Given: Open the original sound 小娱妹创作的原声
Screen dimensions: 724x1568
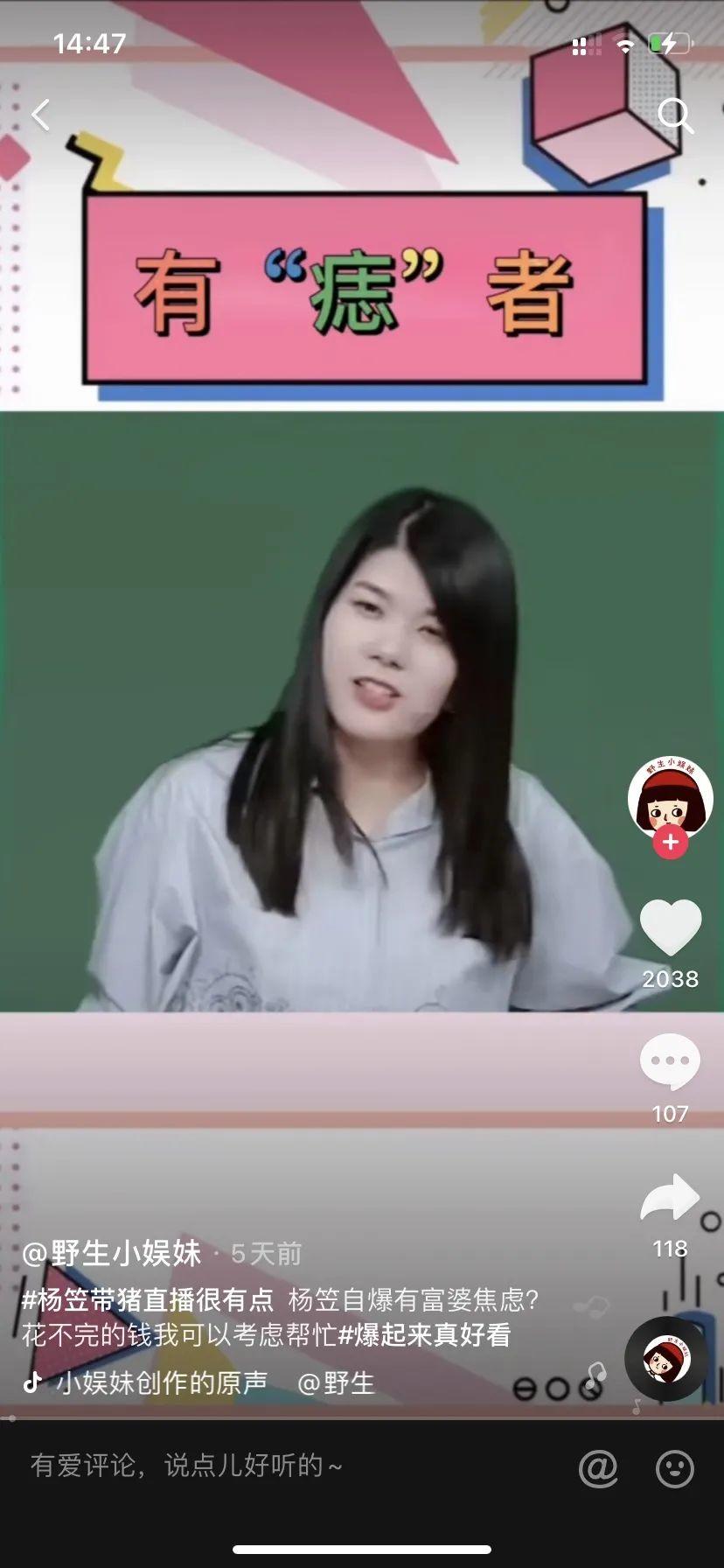Looking at the screenshot, I should (162, 1382).
